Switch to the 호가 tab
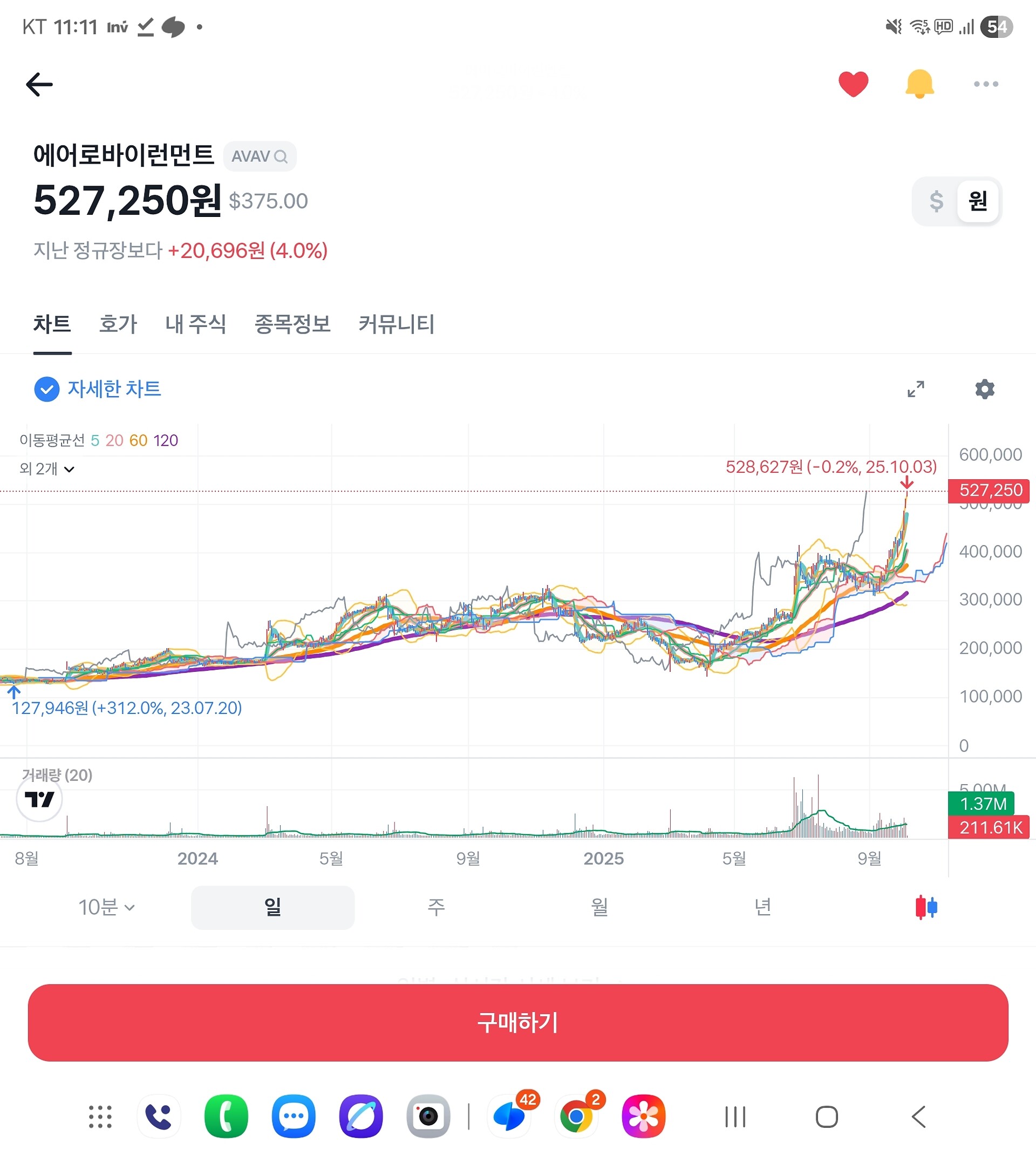Screen dimensions: 1036x1150 pos(118,324)
